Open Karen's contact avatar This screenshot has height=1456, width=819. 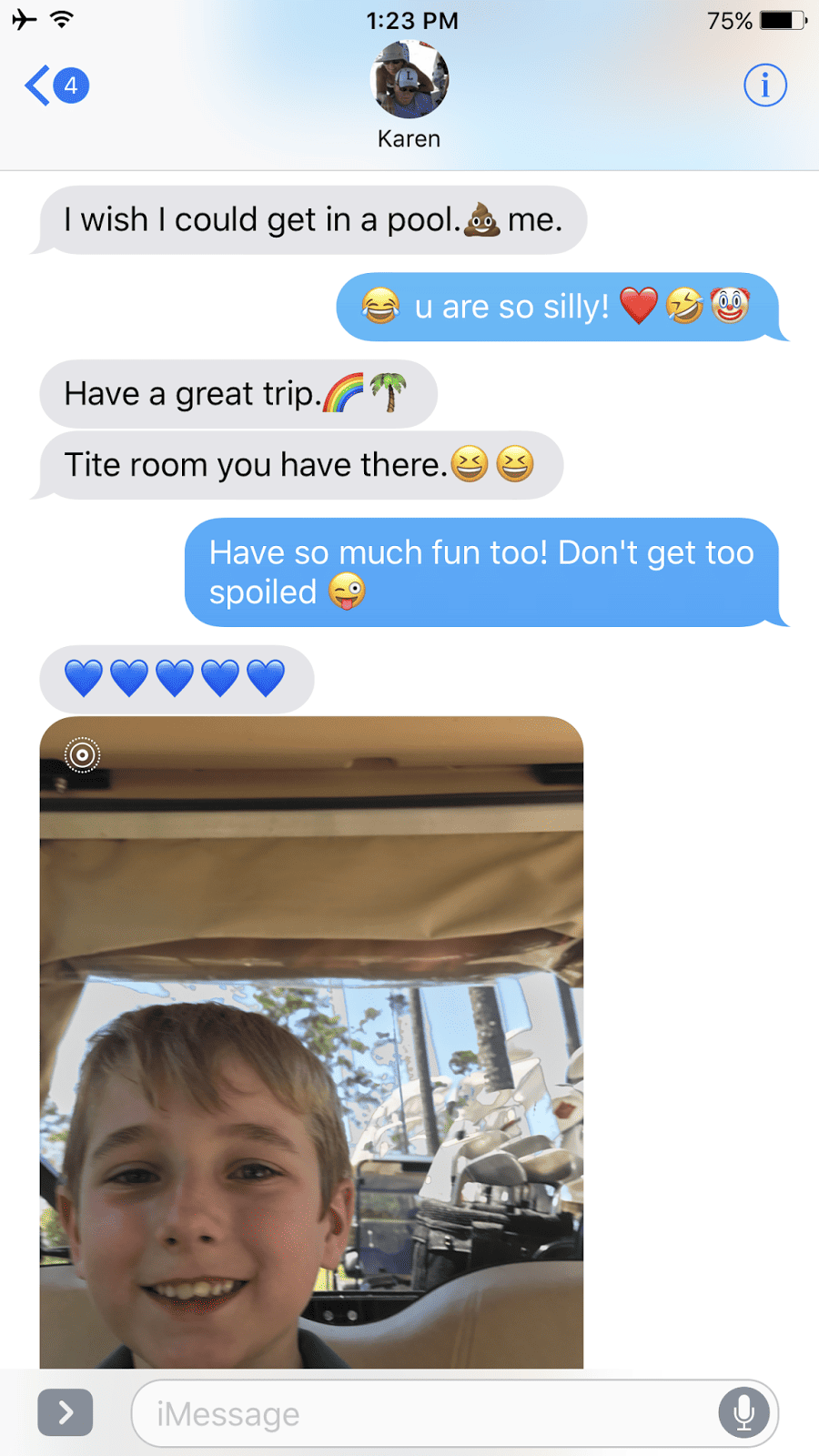[409, 80]
